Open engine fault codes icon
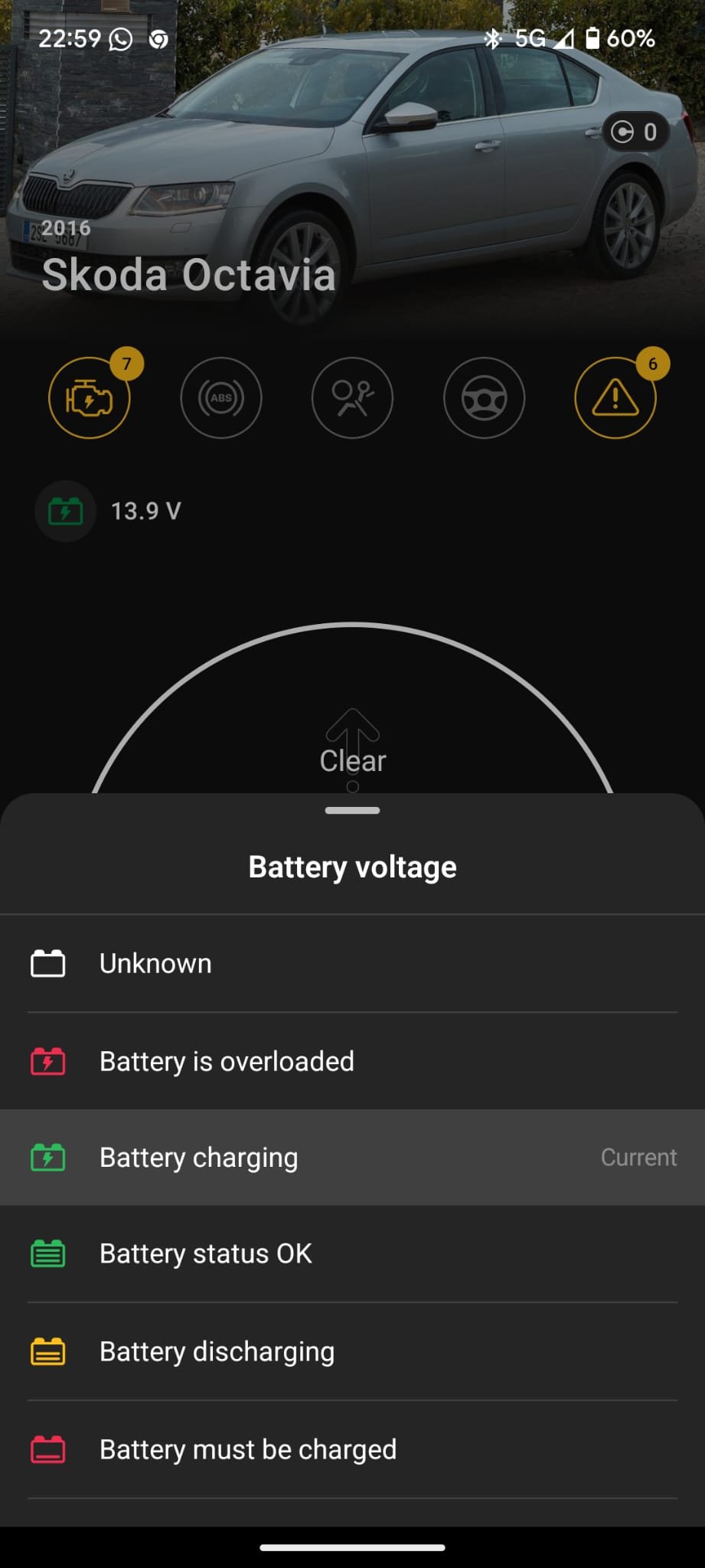This screenshot has height=1568, width=705. click(x=90, y=398)
